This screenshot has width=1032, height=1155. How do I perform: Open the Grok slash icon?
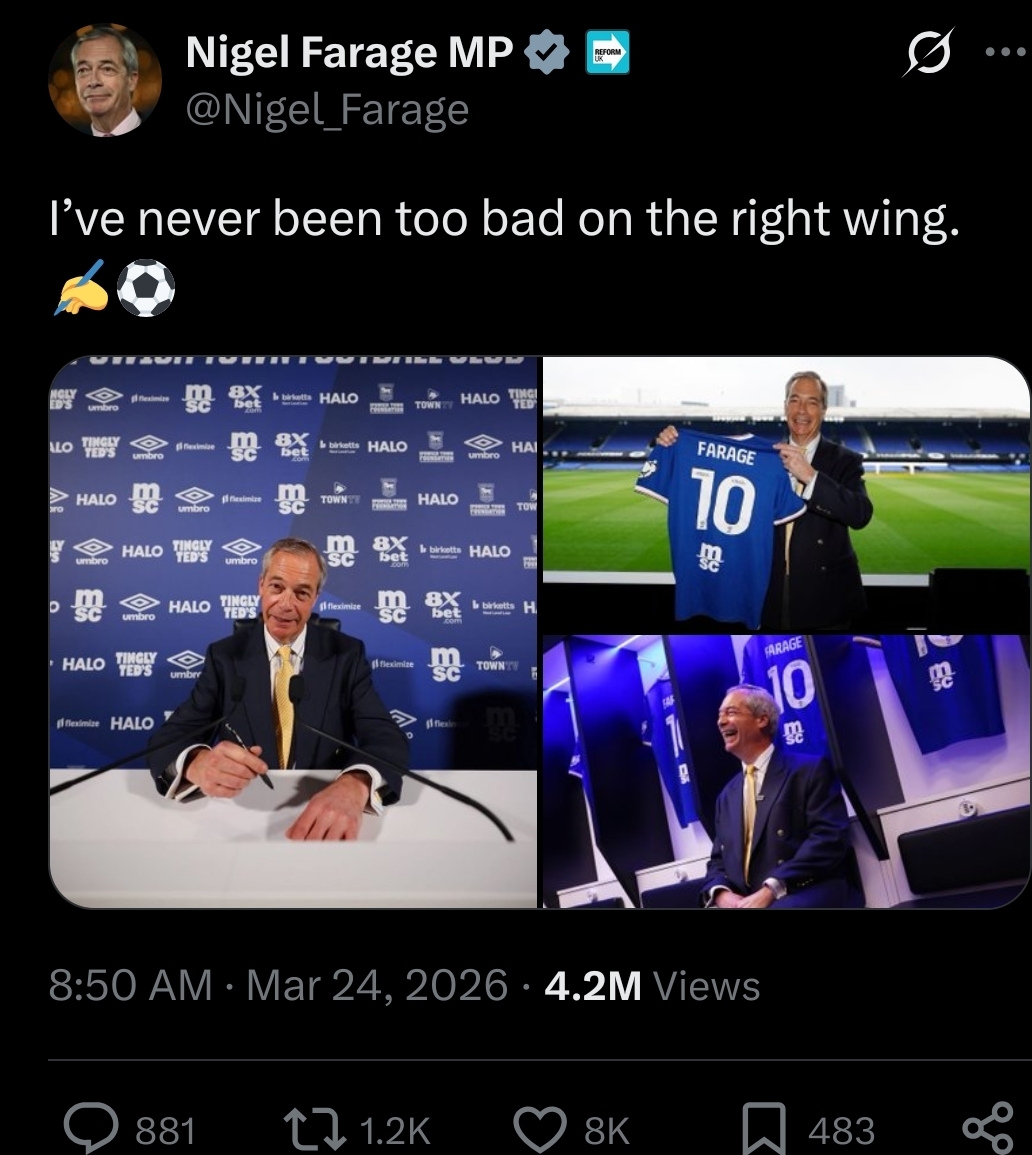[x=929, y=52]
